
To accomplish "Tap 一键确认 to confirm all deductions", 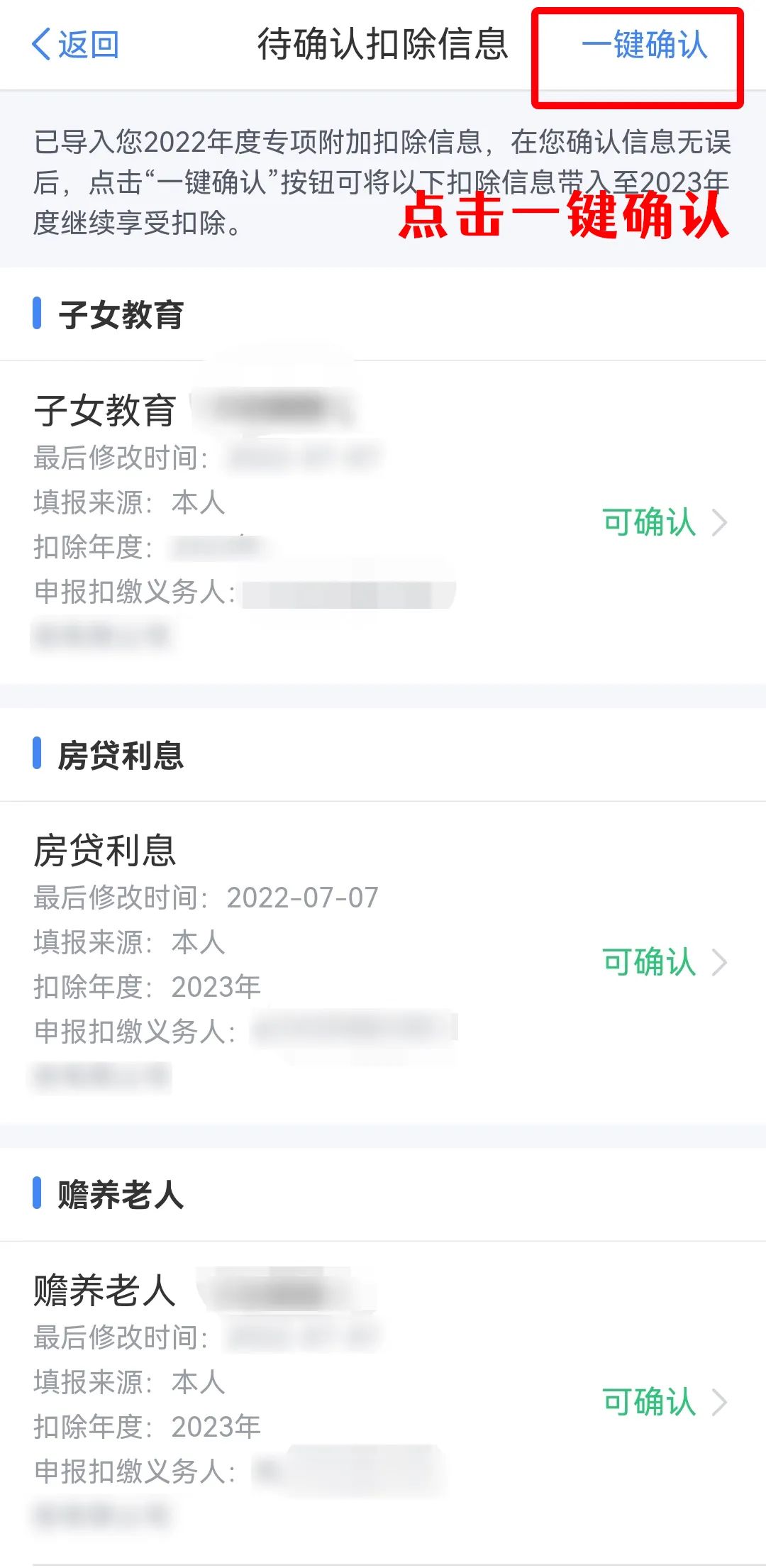I will coord(644,45).
